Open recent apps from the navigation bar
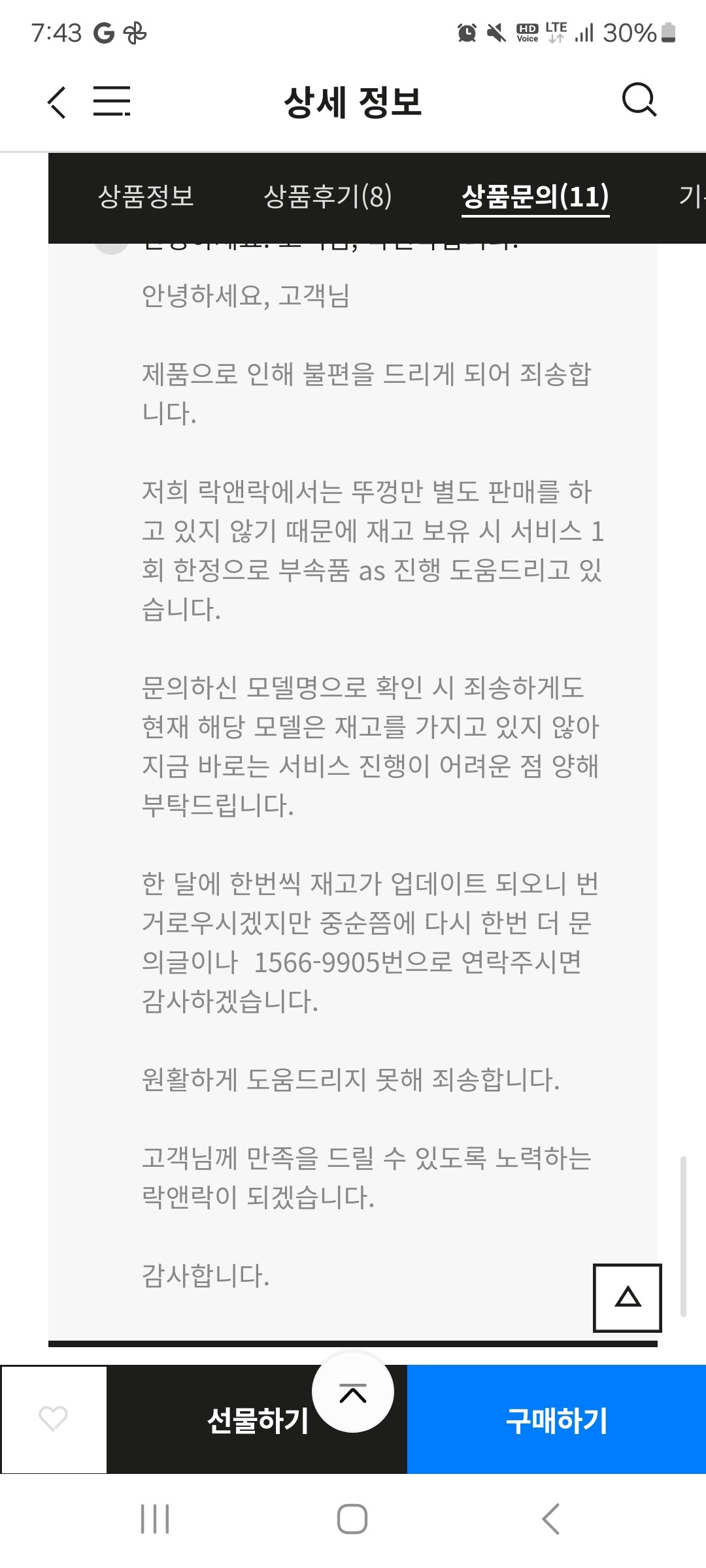 156,1519
